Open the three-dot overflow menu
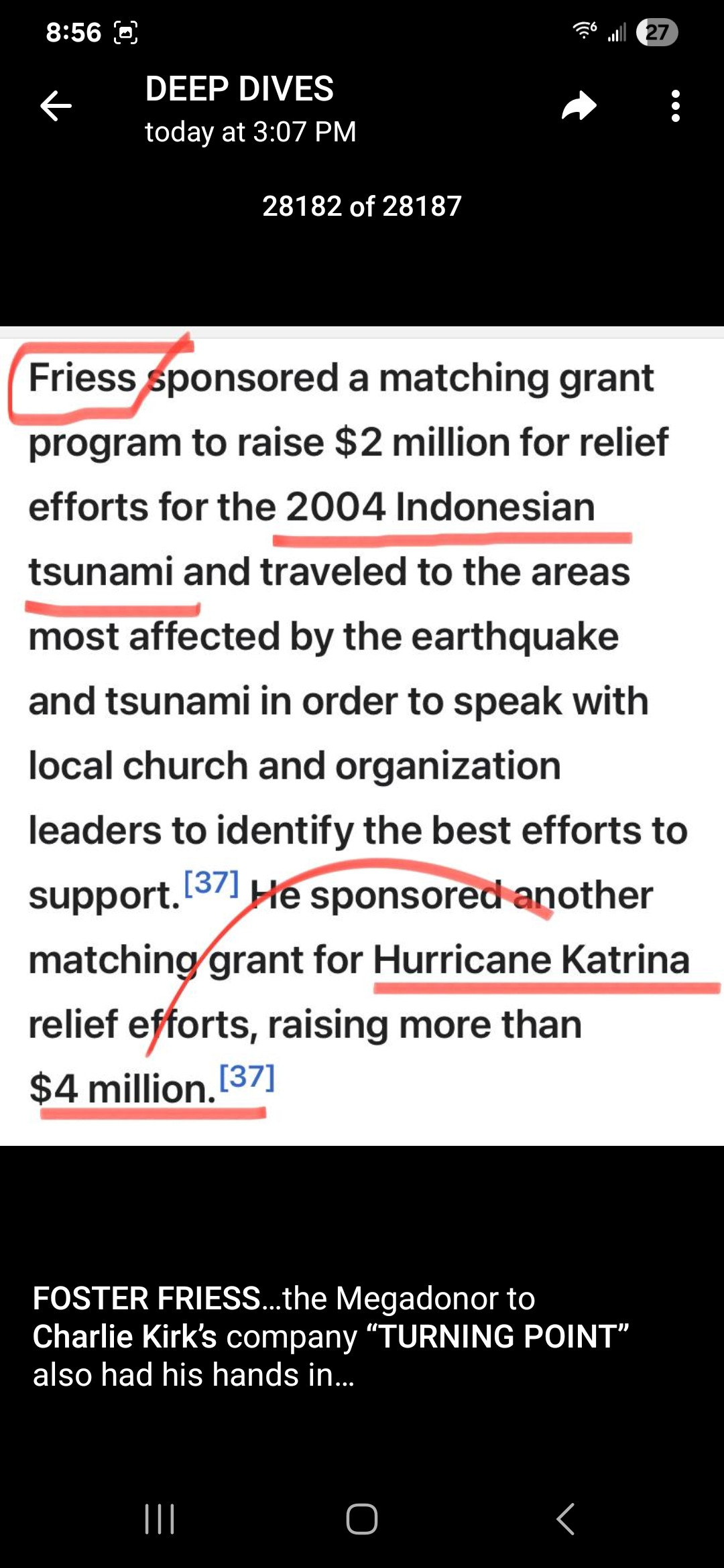The image size is (724, 1568). tap(675, 106)
